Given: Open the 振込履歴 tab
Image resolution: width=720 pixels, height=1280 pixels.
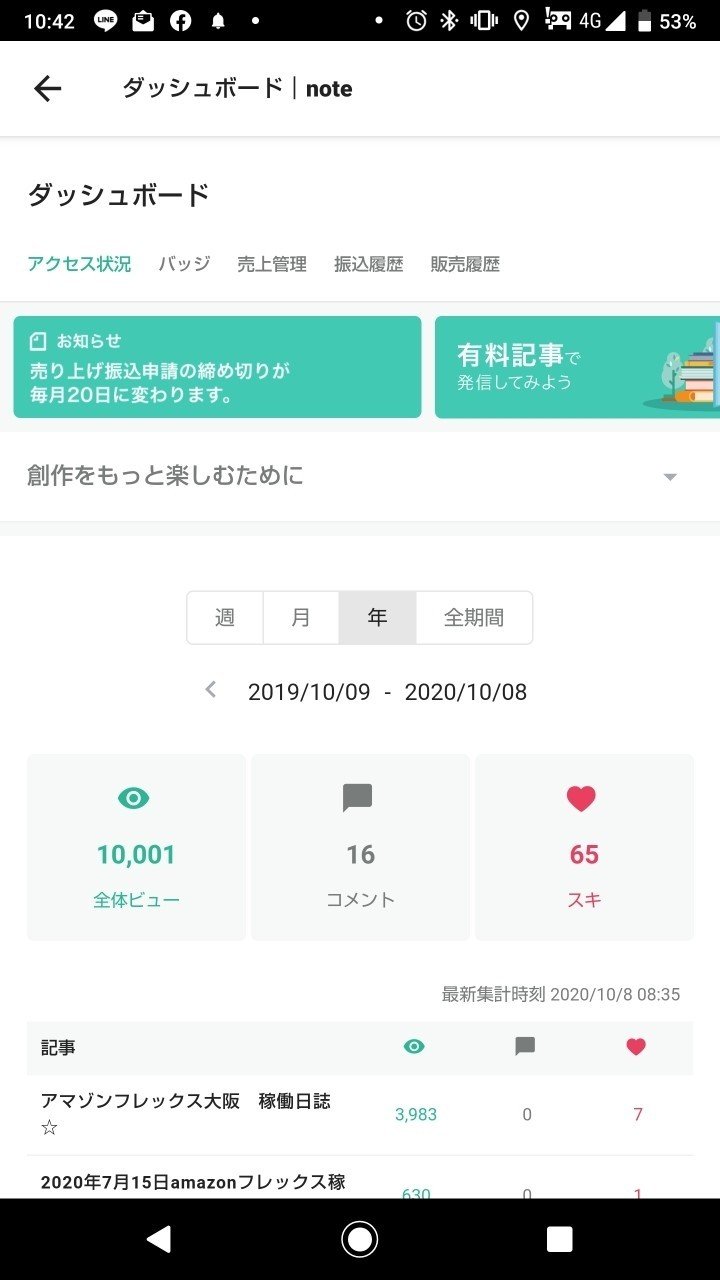Looking at the screenshot, I should 369,264.
